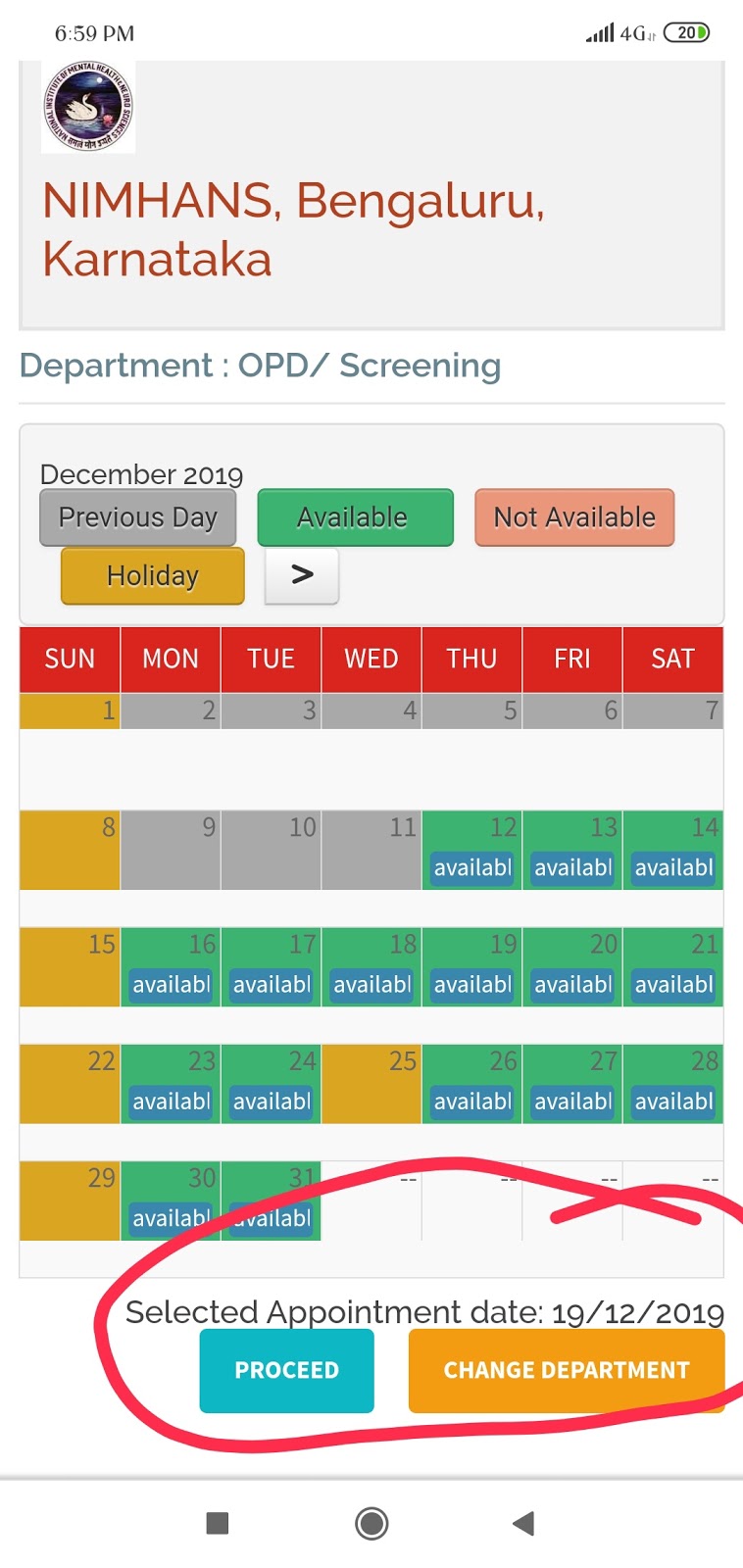Select available slot on December 16
743x1568 pixels.
(x=172, y=985)
